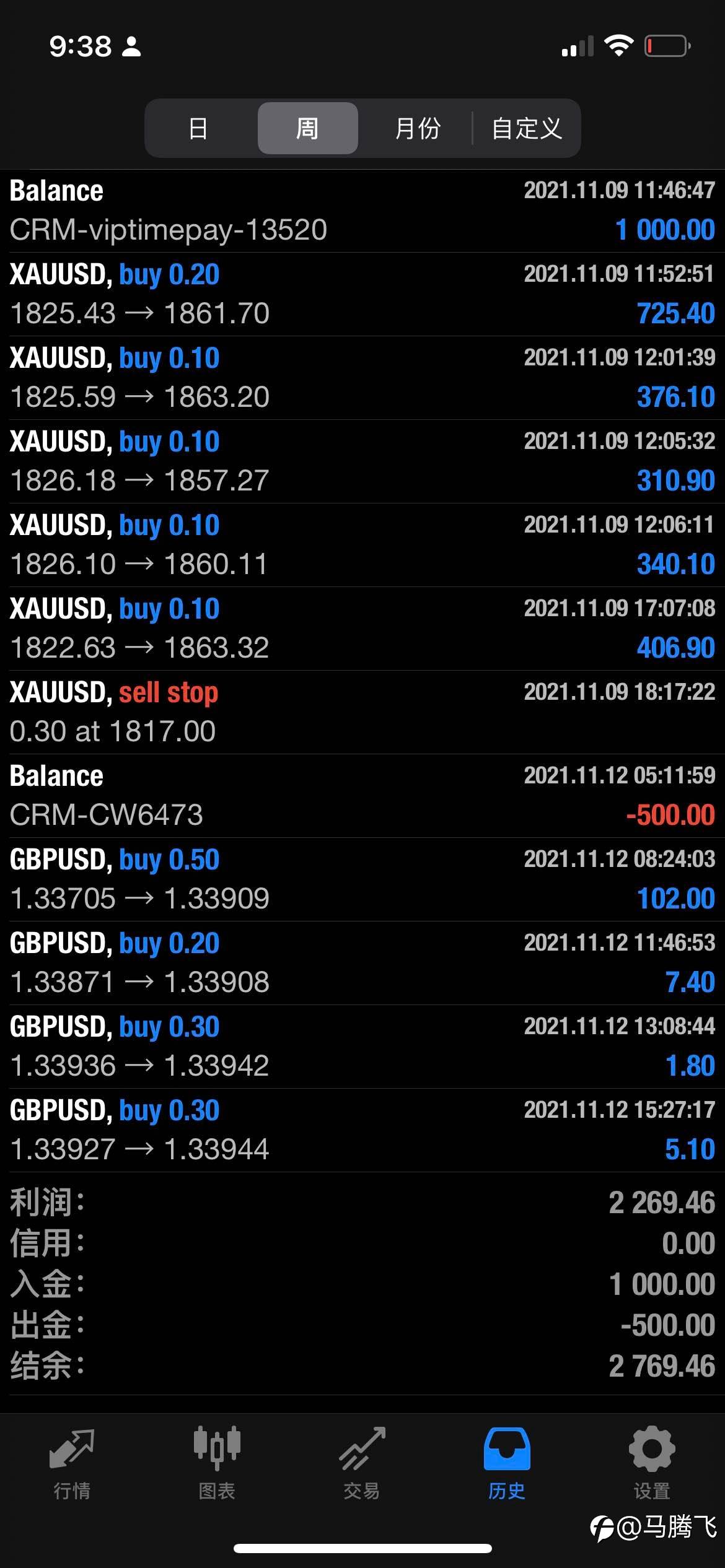The height and width of the screenshot is (1568, 725).
Task: Open the 自定义 custom period option
Action: (527, 128)
